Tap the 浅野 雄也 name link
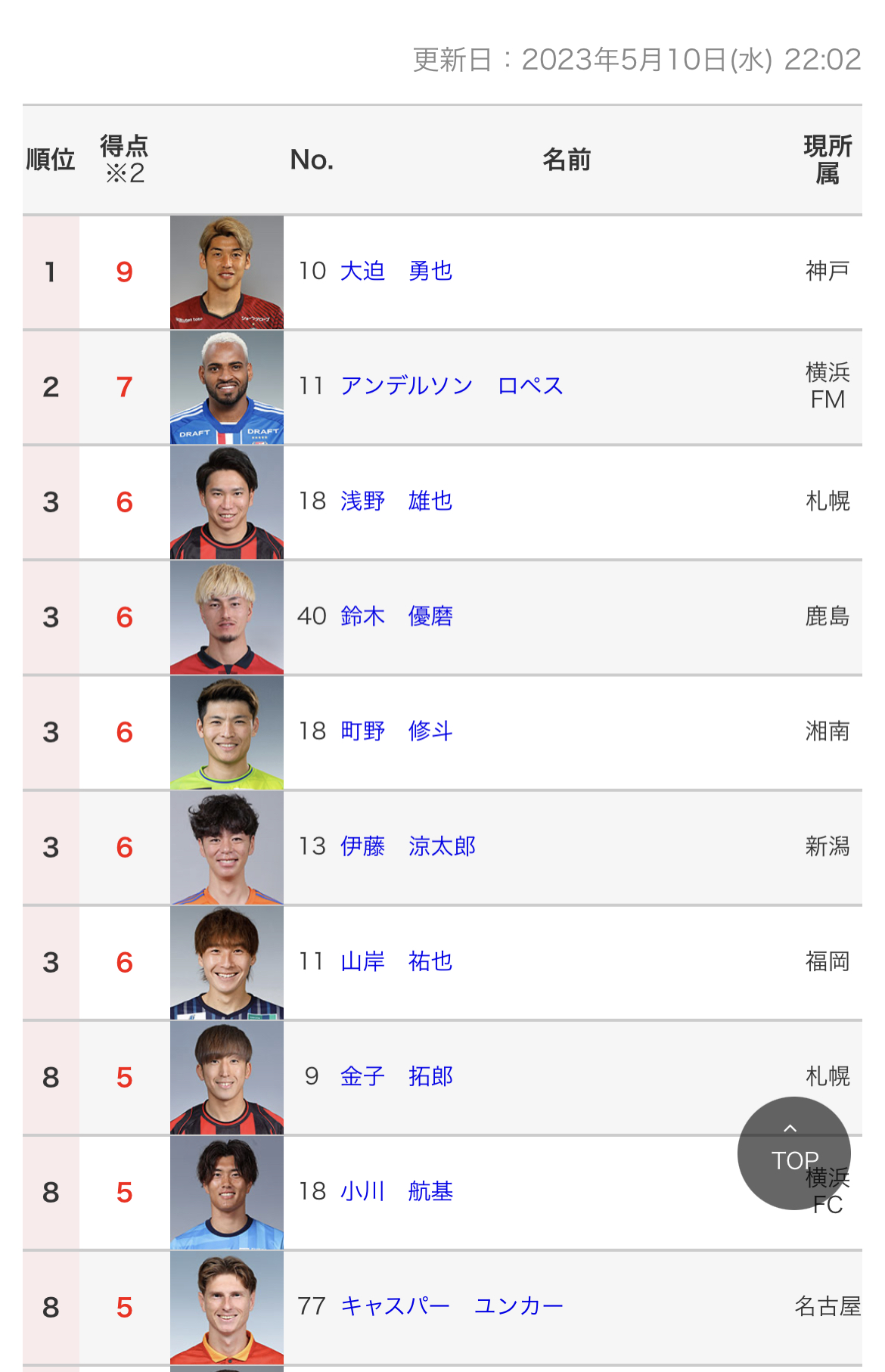885x1372 pixels. click(x=396, y=501)
